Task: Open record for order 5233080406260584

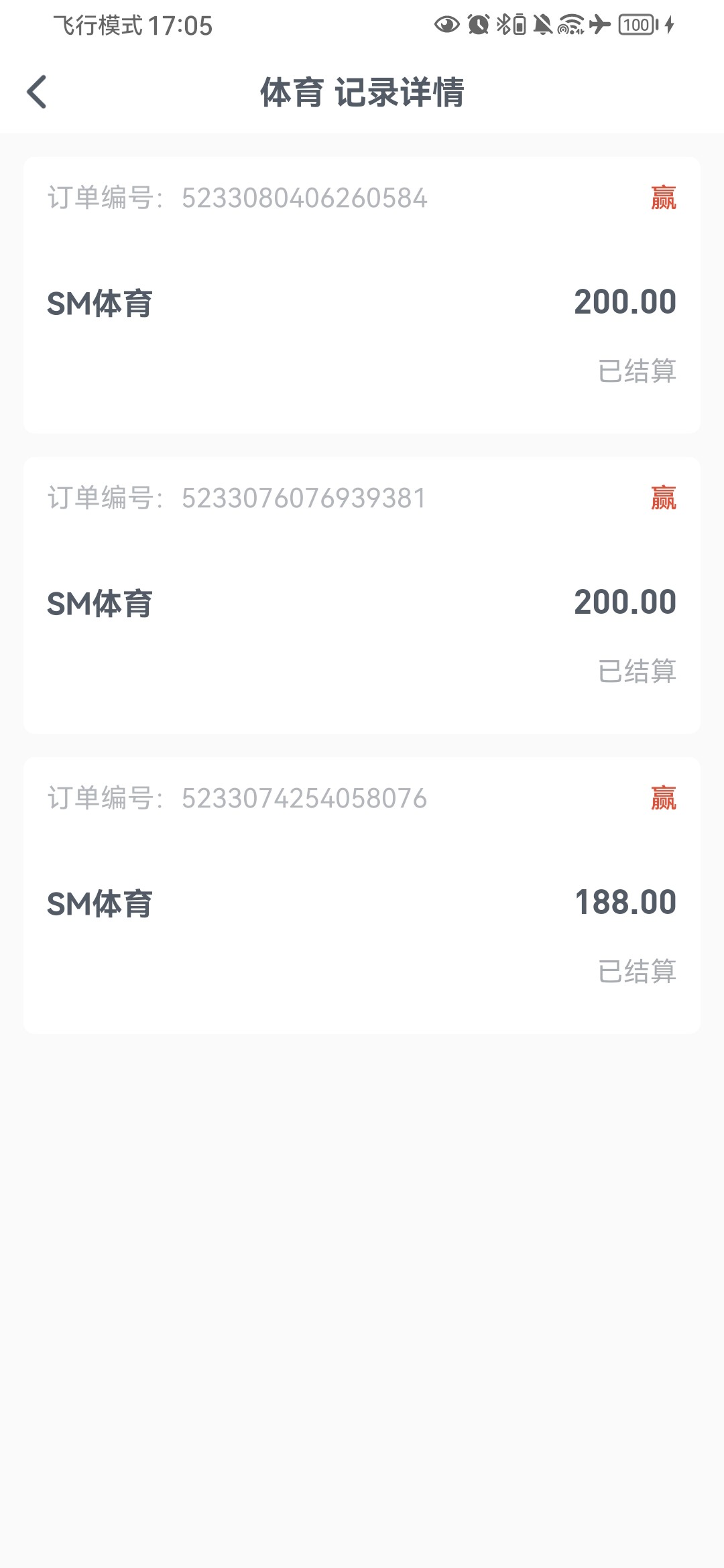Action: click(x=362, y=295)
